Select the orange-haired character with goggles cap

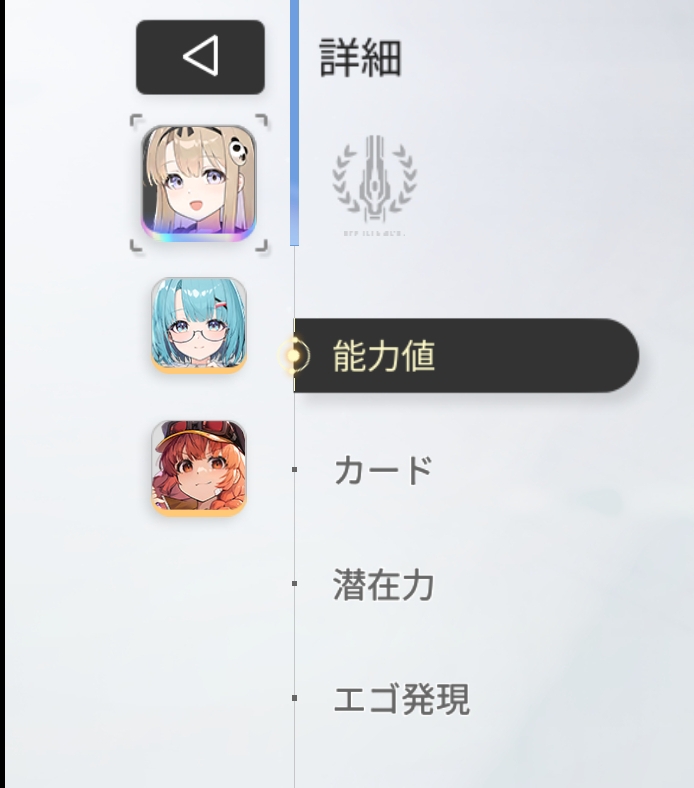point(199,468)
